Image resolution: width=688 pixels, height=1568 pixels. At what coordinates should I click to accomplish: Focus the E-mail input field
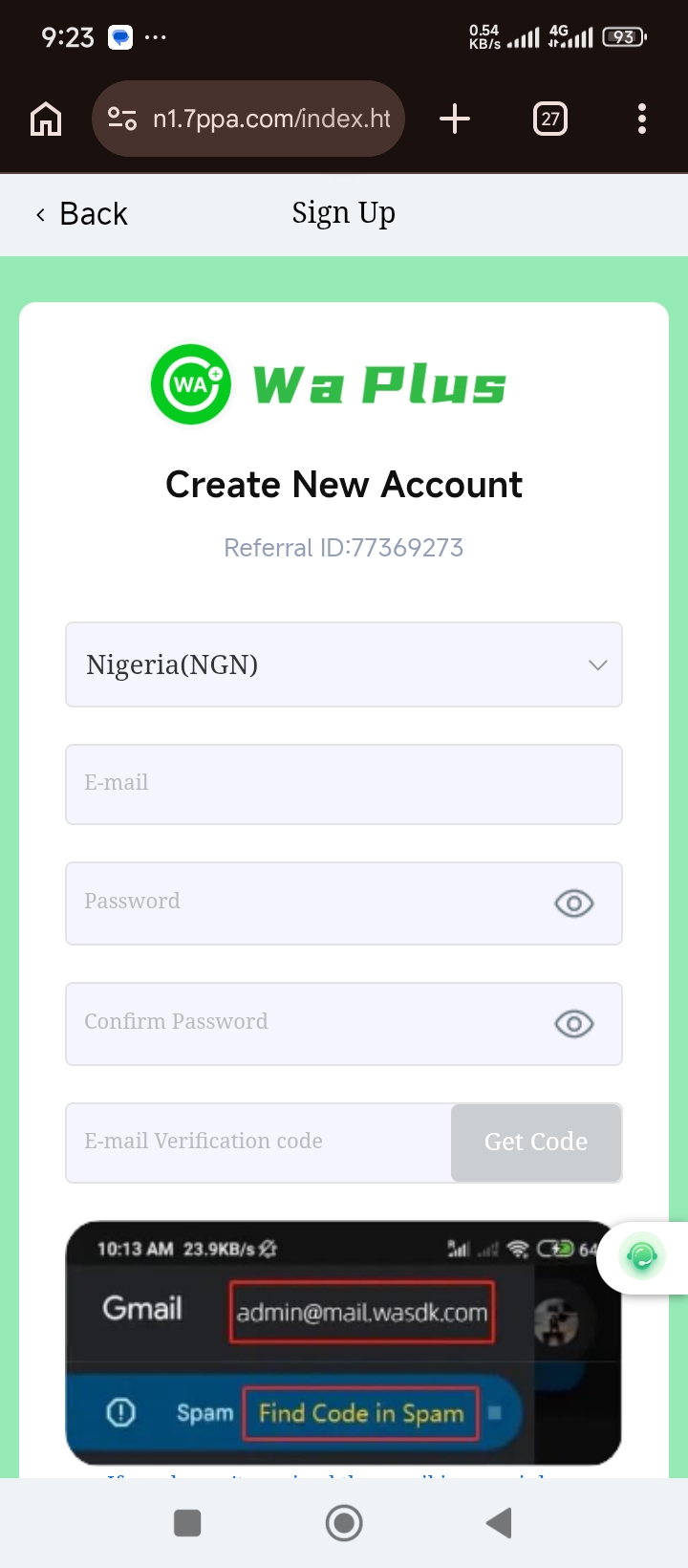344,784
